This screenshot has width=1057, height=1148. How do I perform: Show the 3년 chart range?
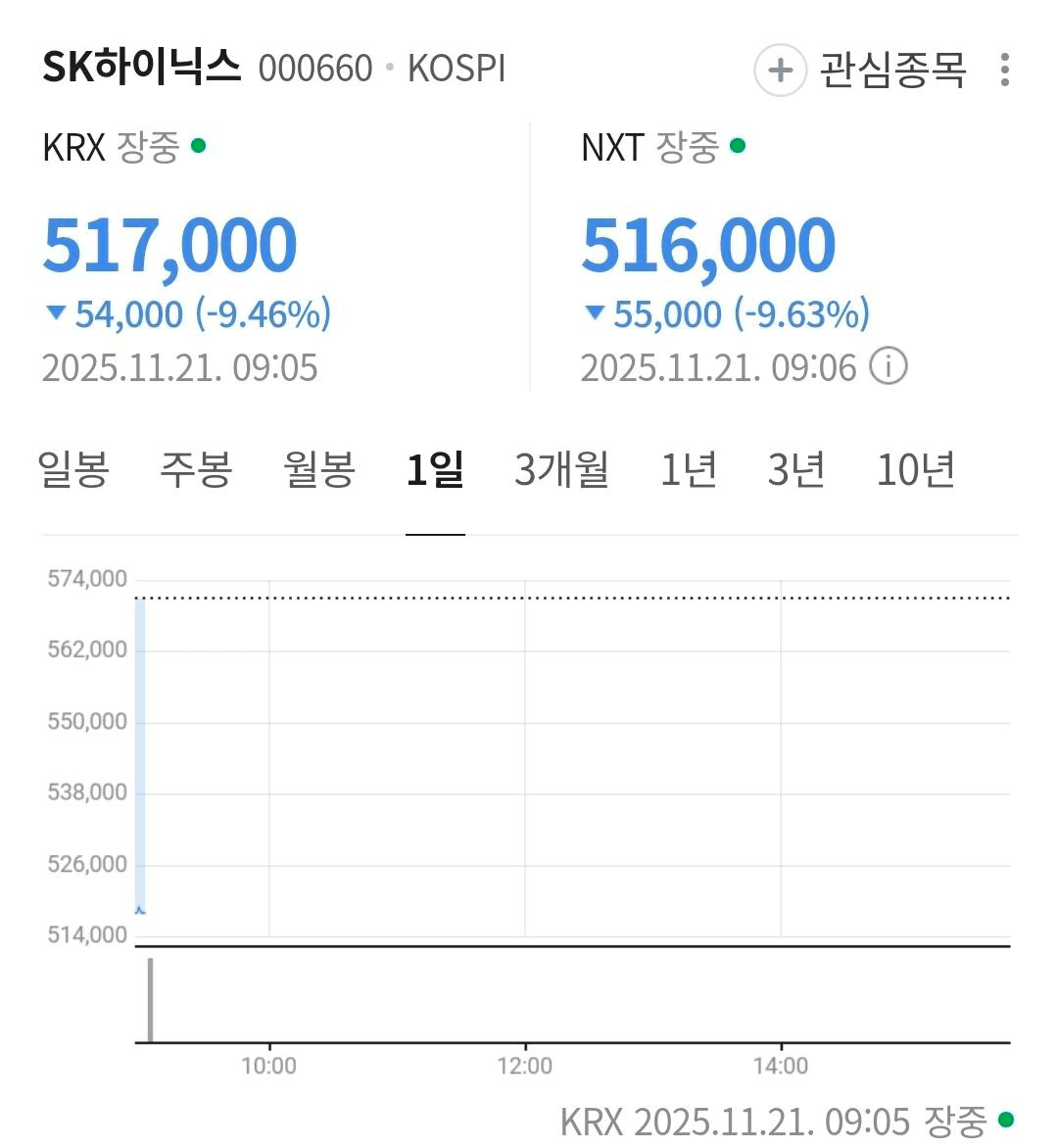click(x=796, y=470)
